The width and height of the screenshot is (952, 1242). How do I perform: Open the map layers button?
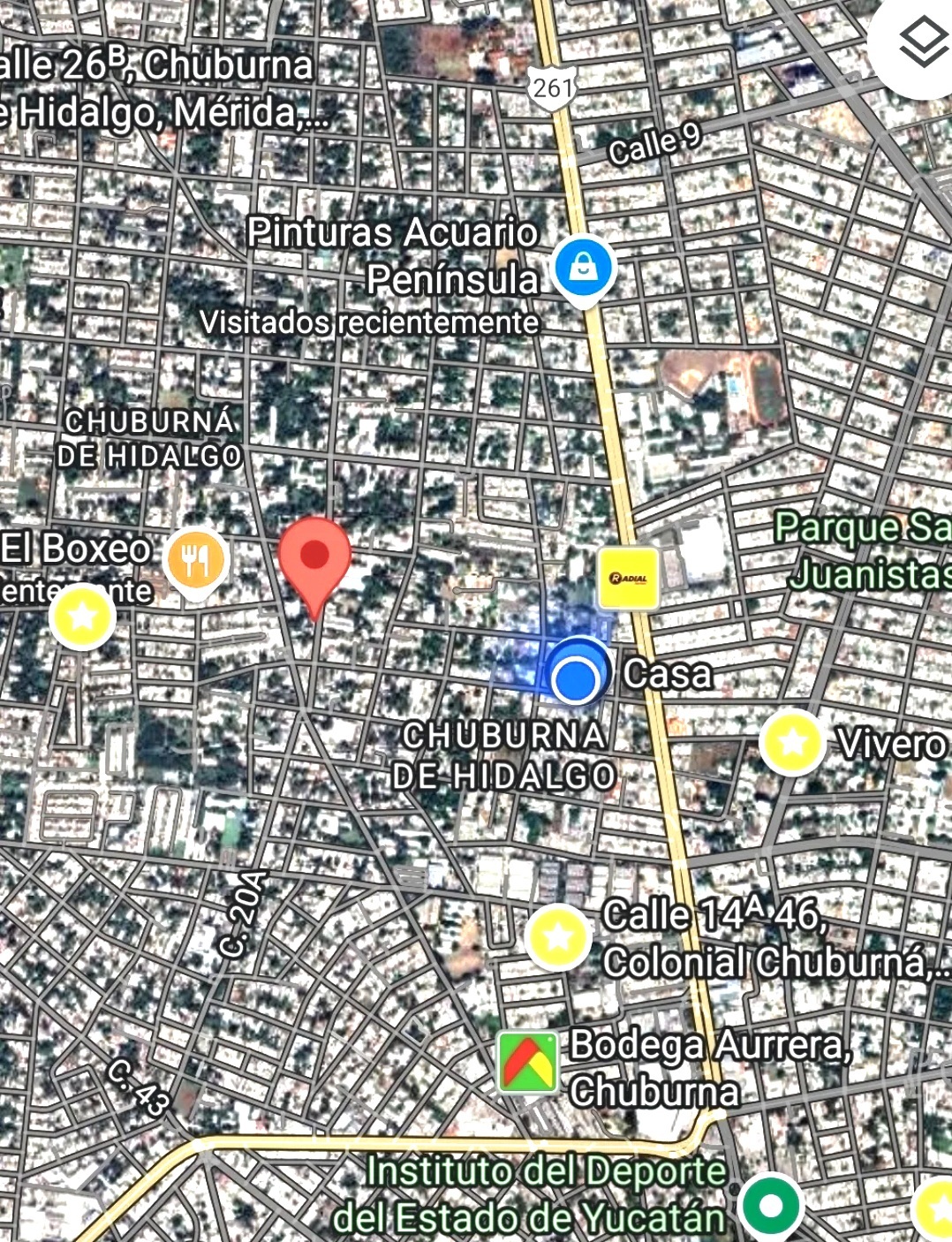922,42
